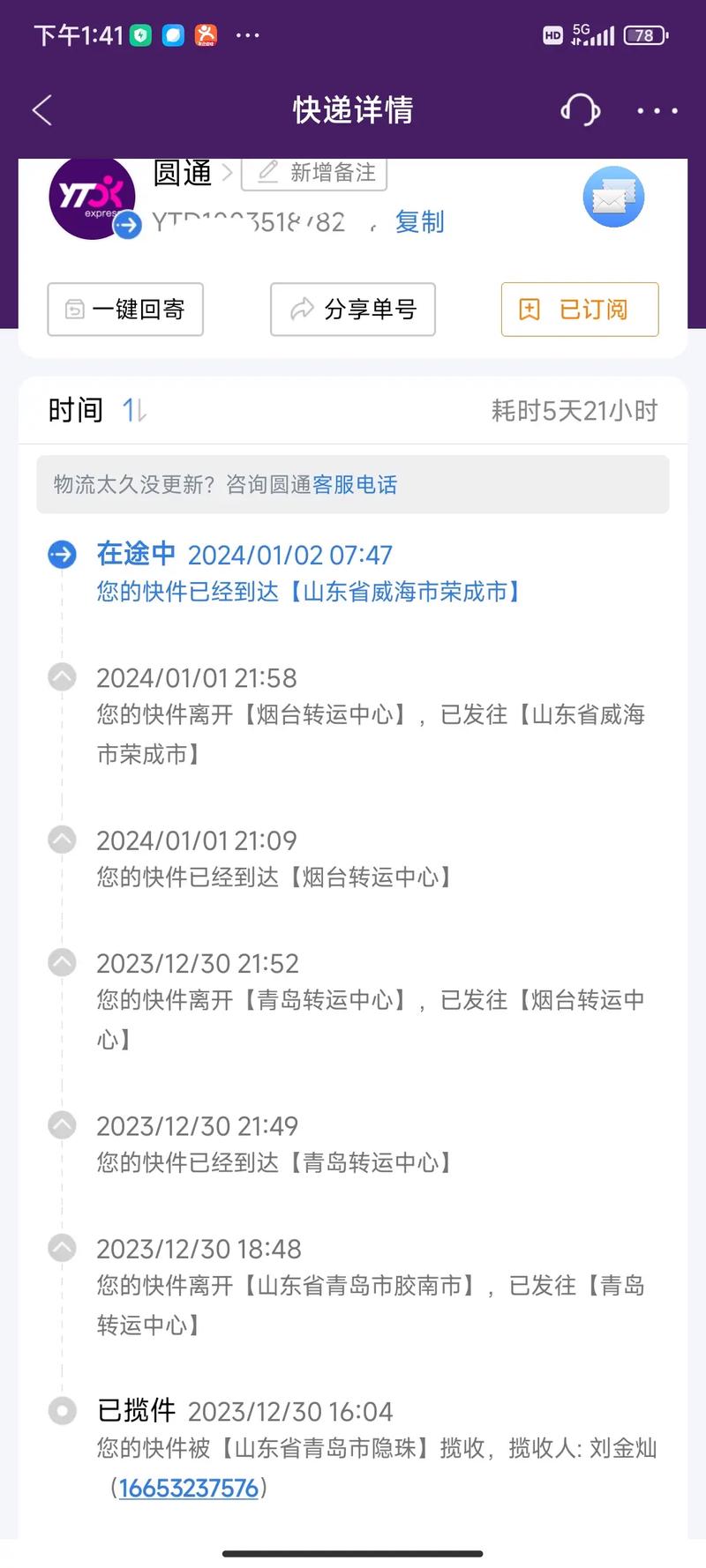706x1568 pixels.
Task: Collapse the 2023/12/30 21:52 entry chevron
Action: point(61,961)
